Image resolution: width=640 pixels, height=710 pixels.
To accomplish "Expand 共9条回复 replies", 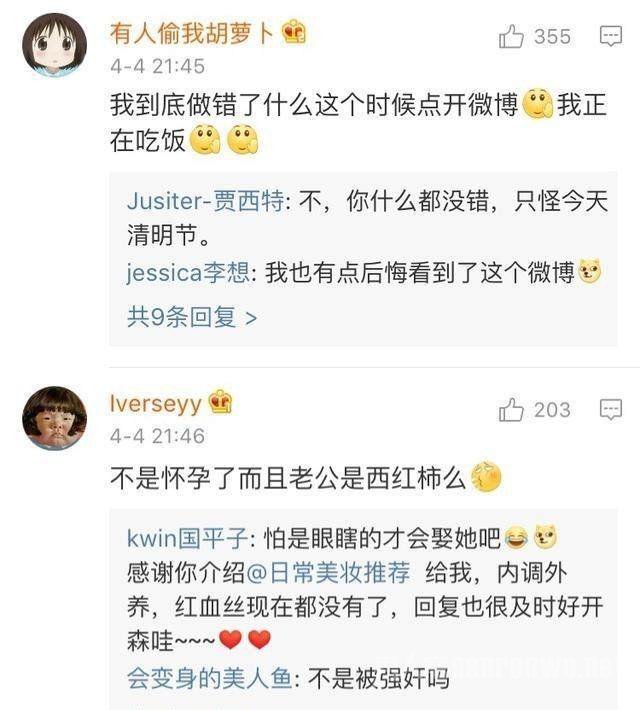I will click(192, 317).
